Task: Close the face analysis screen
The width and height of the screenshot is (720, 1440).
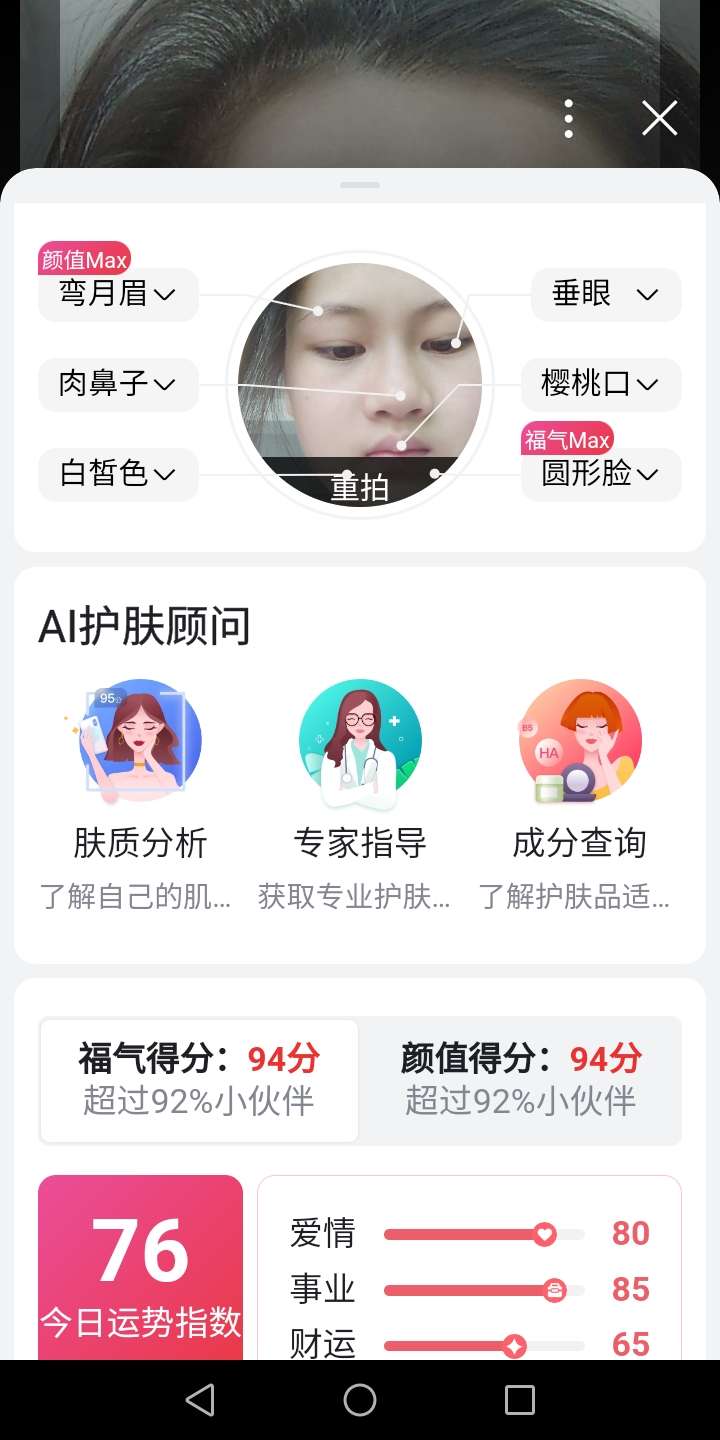Action: [x=659, y=119]
